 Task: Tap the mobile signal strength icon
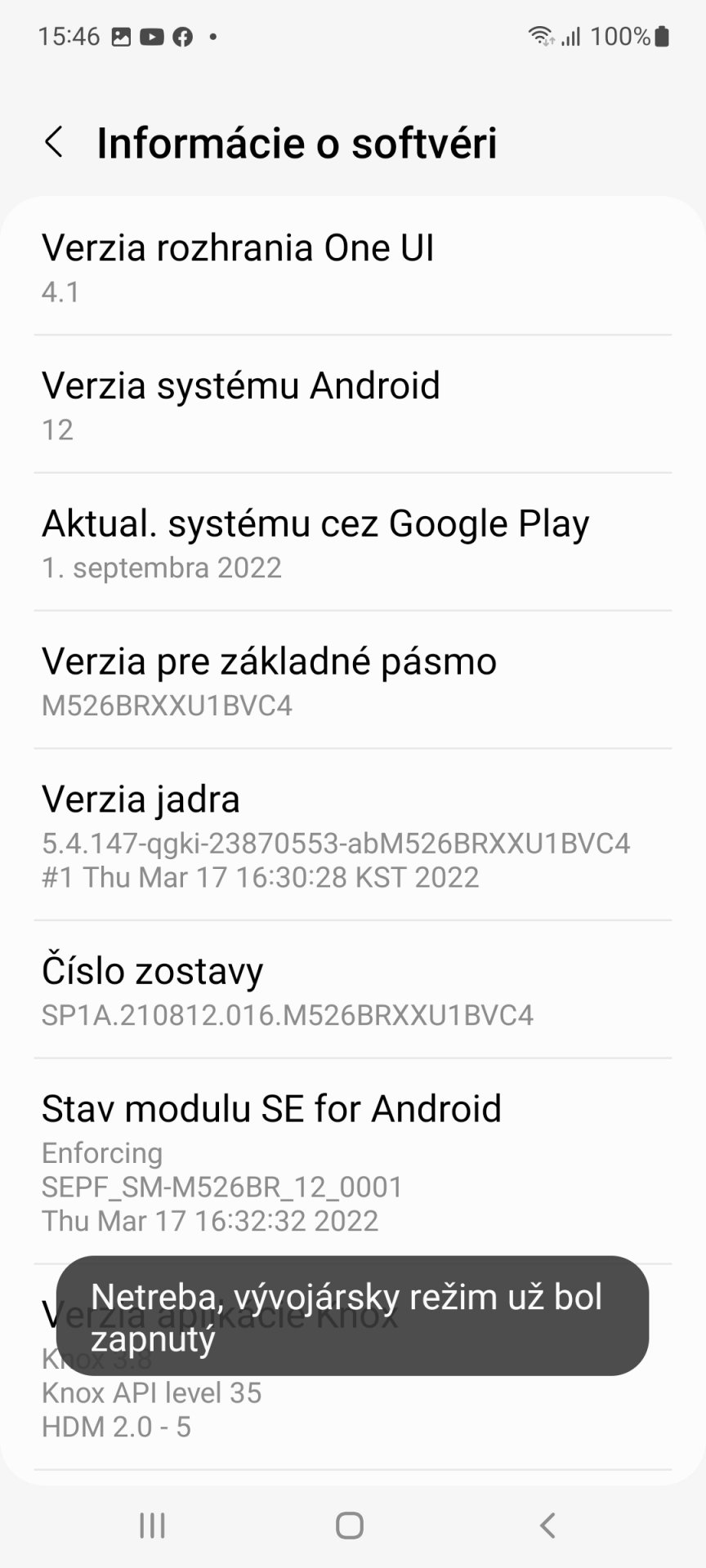tap(572, 36)
